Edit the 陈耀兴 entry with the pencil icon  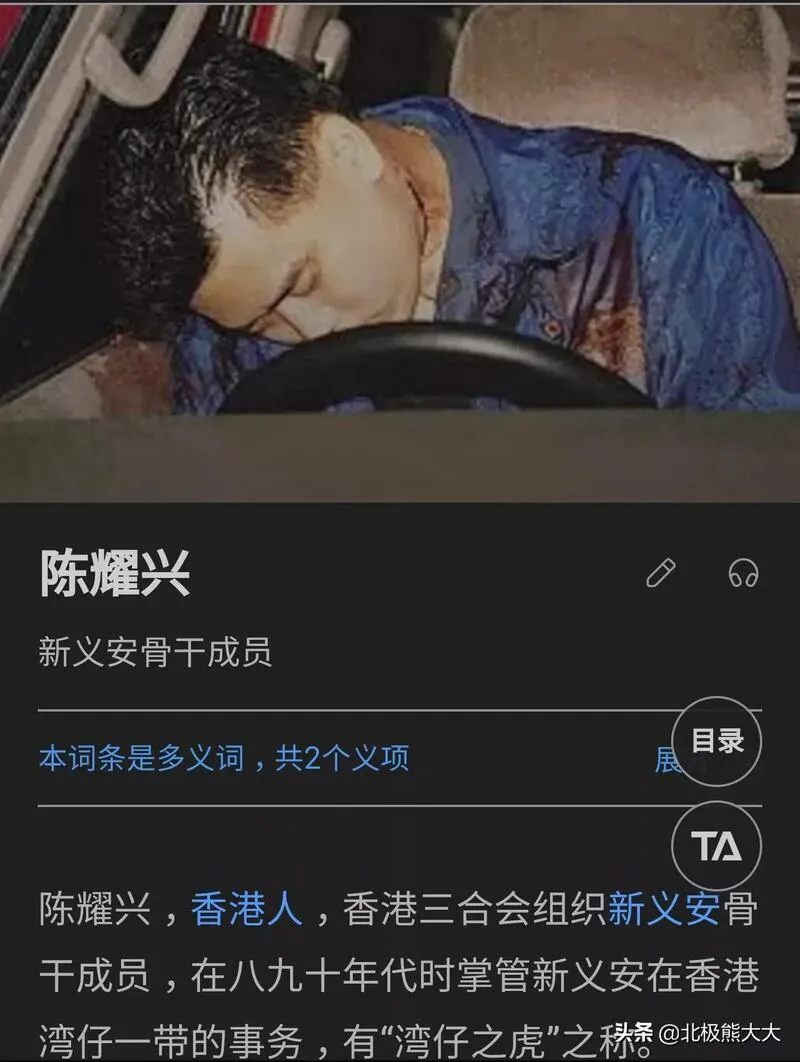point(660,573)
